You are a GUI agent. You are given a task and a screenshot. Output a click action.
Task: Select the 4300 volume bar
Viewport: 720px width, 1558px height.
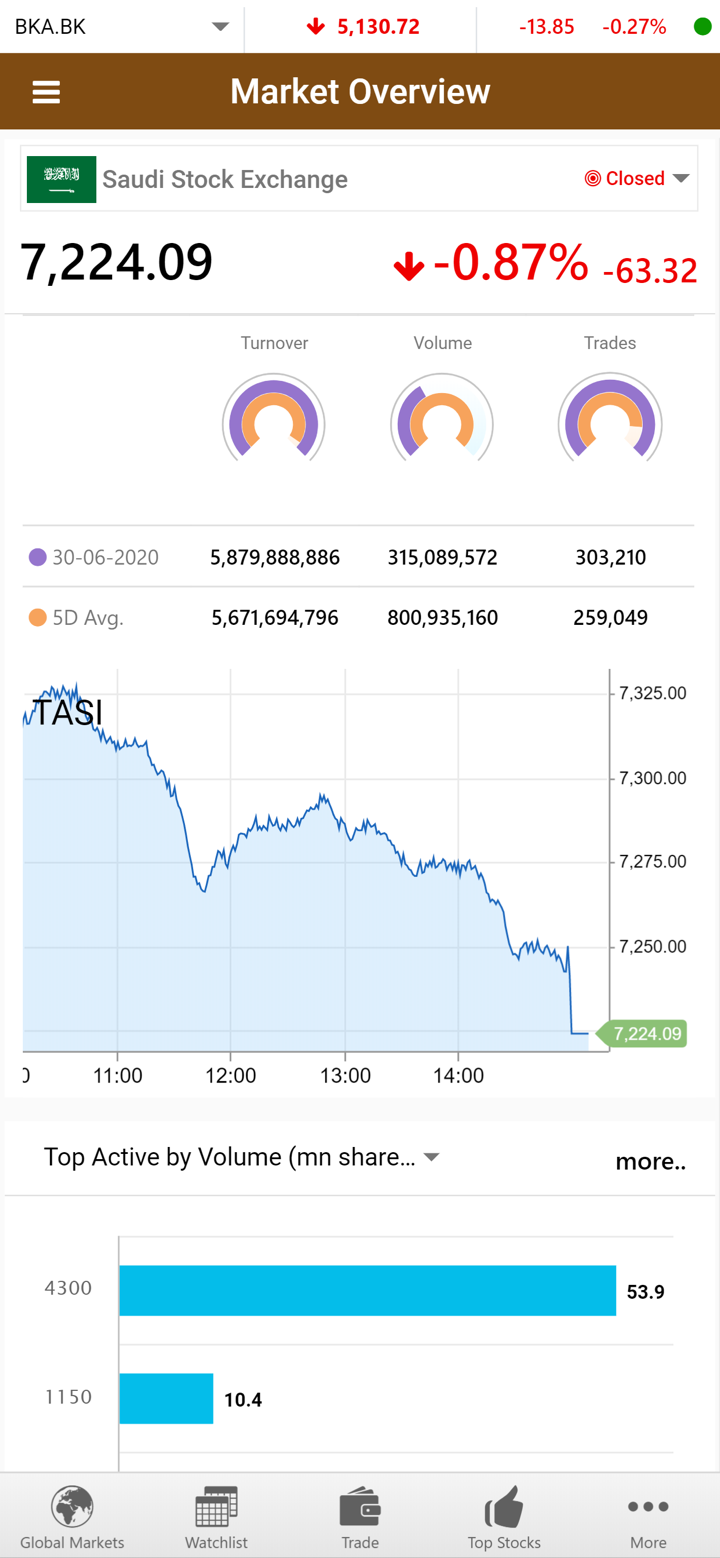367,1290
